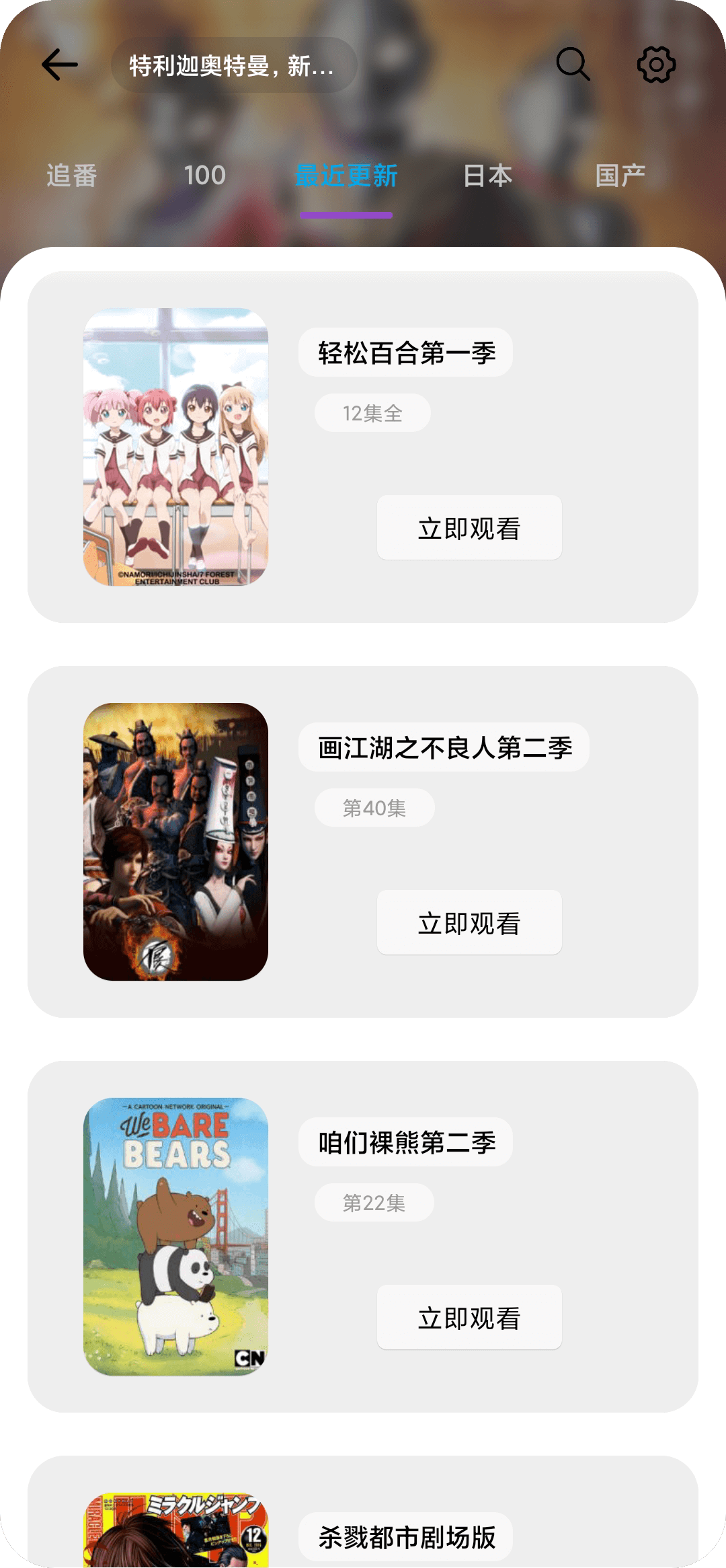Select the 最近更新 tab
The height and width of the screenshot is (1568, 726).
[x=346, y=176]
